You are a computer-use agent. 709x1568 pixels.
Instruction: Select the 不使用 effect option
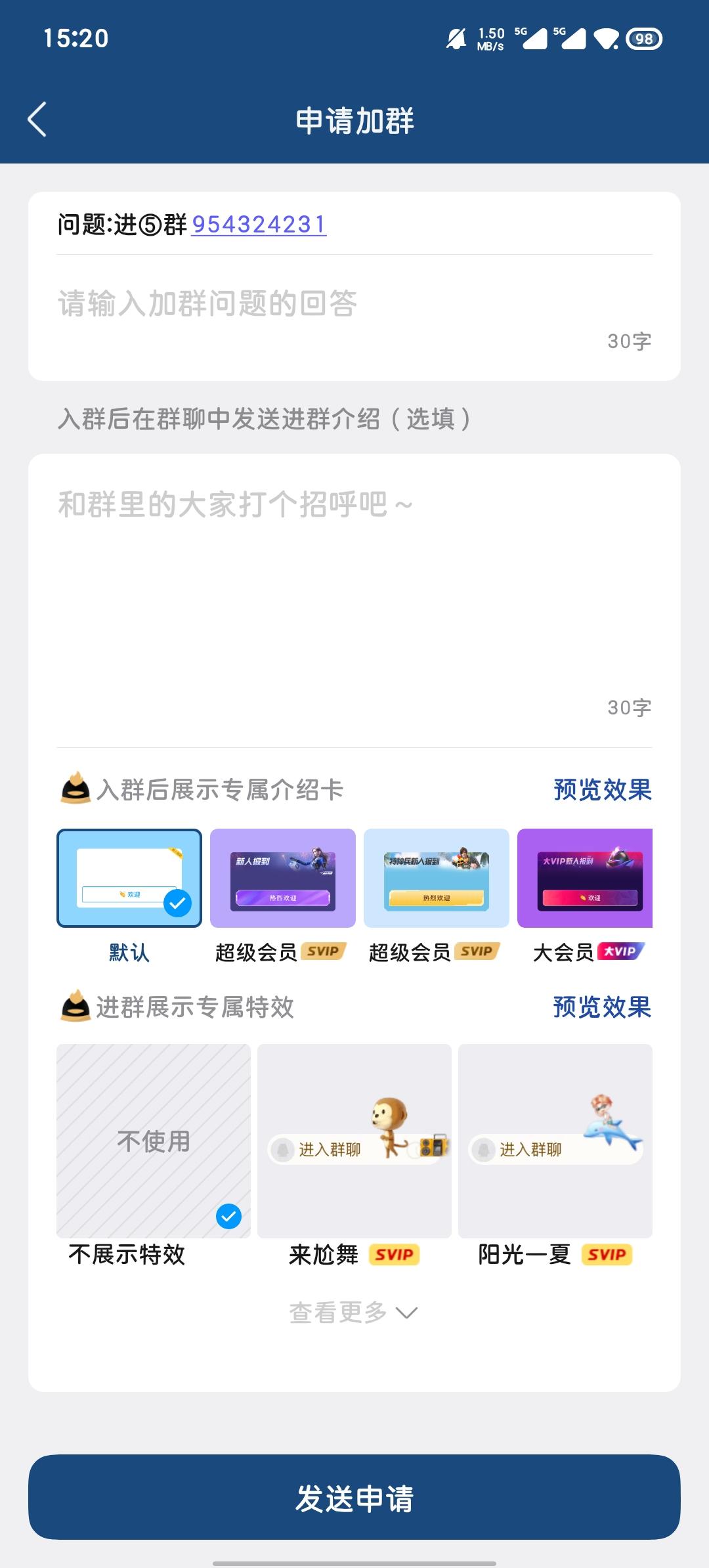click(152, 1143)
